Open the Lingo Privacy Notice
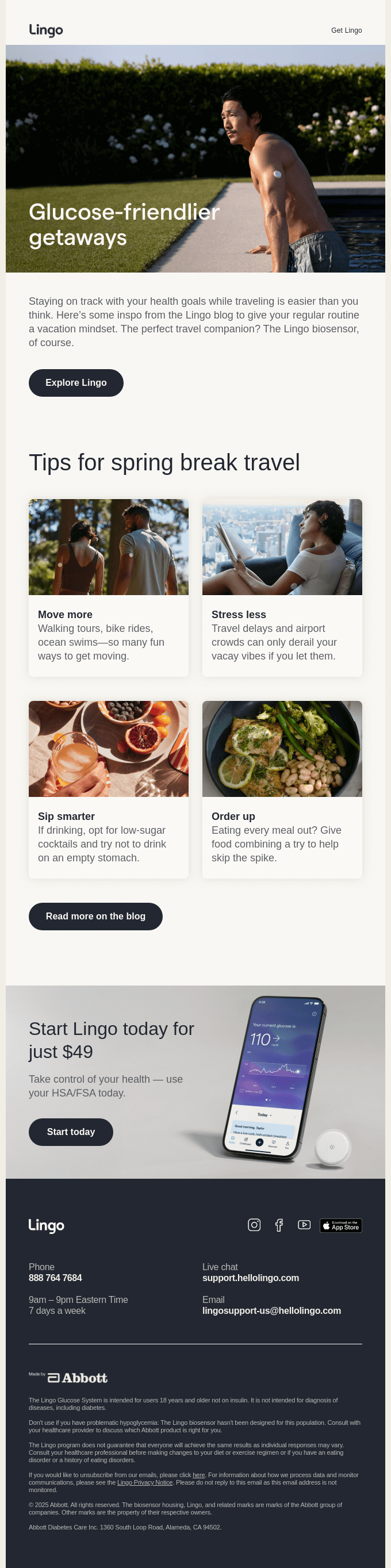Image resolution: width=391 pixels, height=1568 pixels. [x=145, y=1482]
